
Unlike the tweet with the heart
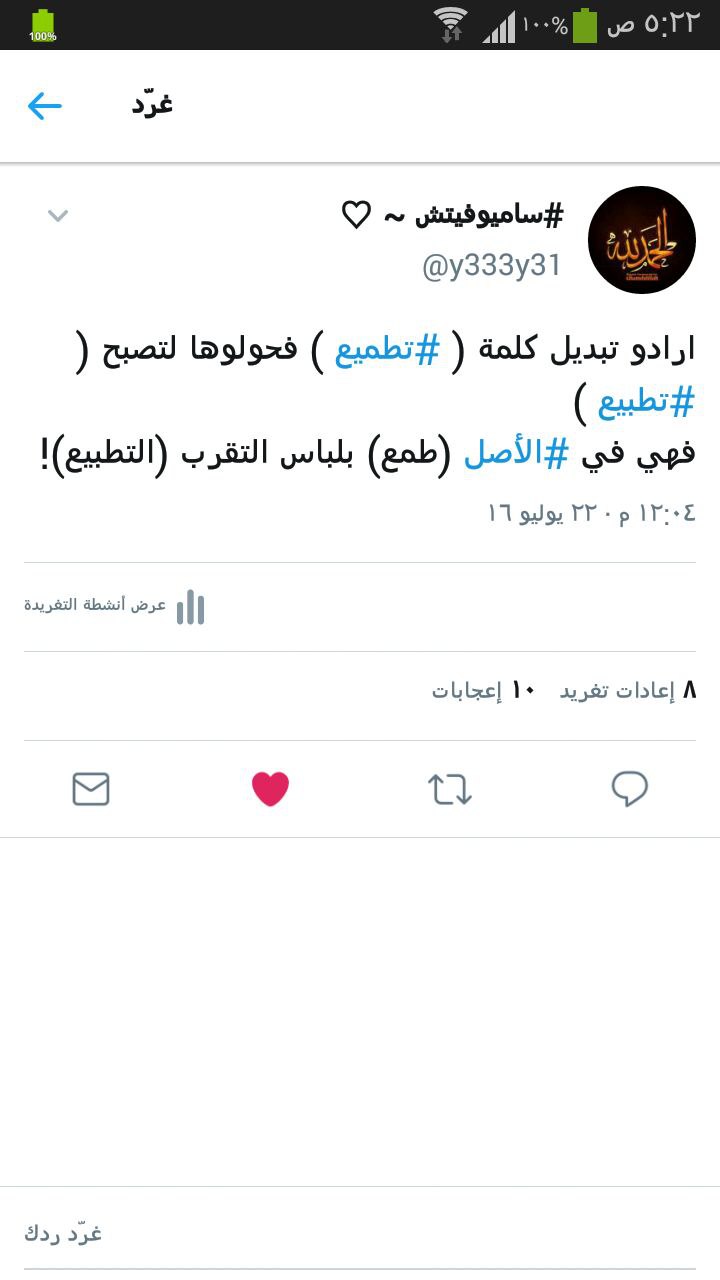tap(270, 789)
